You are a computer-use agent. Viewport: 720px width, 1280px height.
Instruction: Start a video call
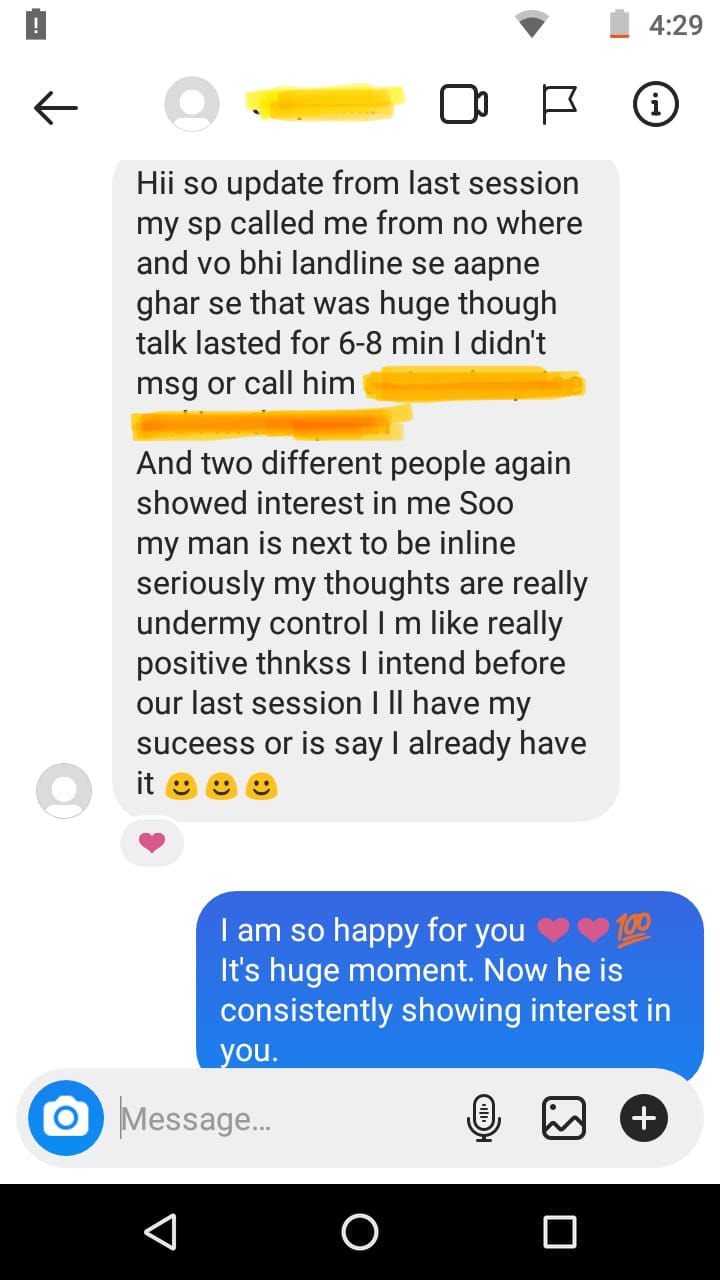pyautogui.click(x=464, y=105)
